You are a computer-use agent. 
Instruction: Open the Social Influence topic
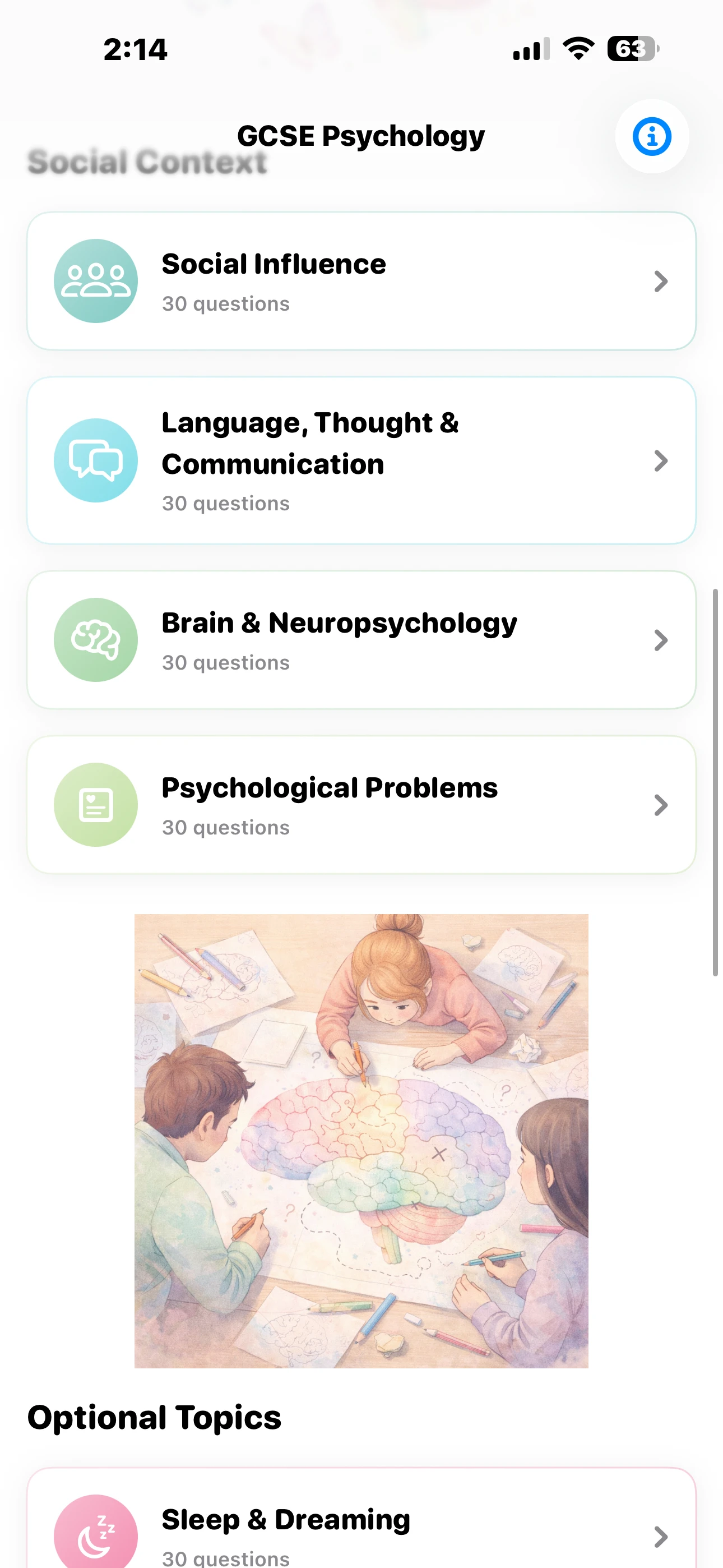[x=361, y=281]
